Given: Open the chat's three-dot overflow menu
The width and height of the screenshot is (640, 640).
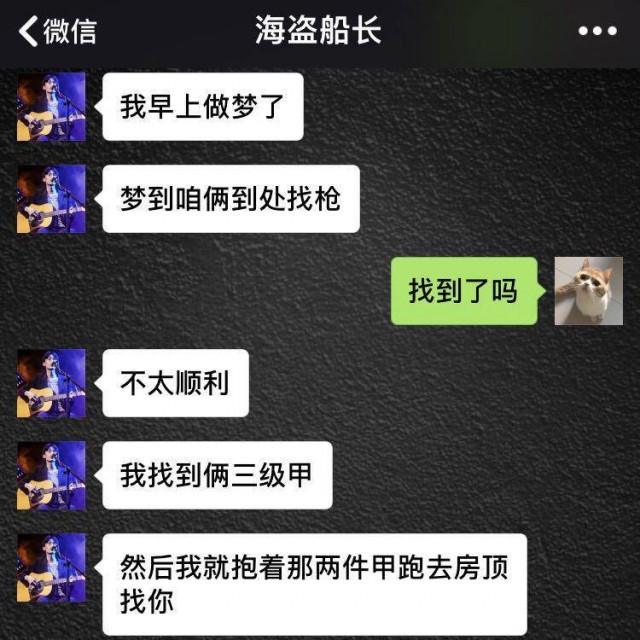Looking at the screenshot, I should [x=597, y=31].
